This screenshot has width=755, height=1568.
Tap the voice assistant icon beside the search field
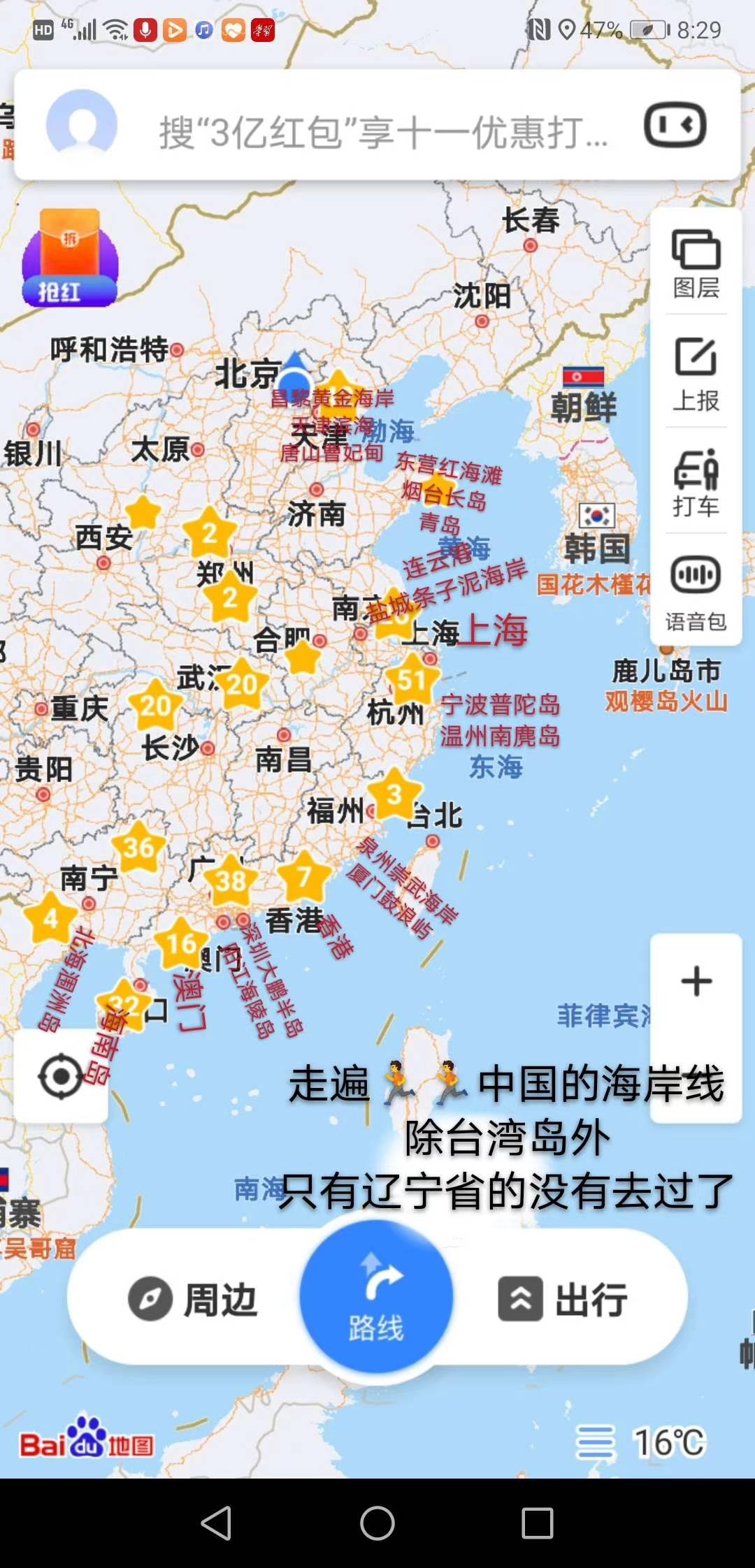pos(673,126)
